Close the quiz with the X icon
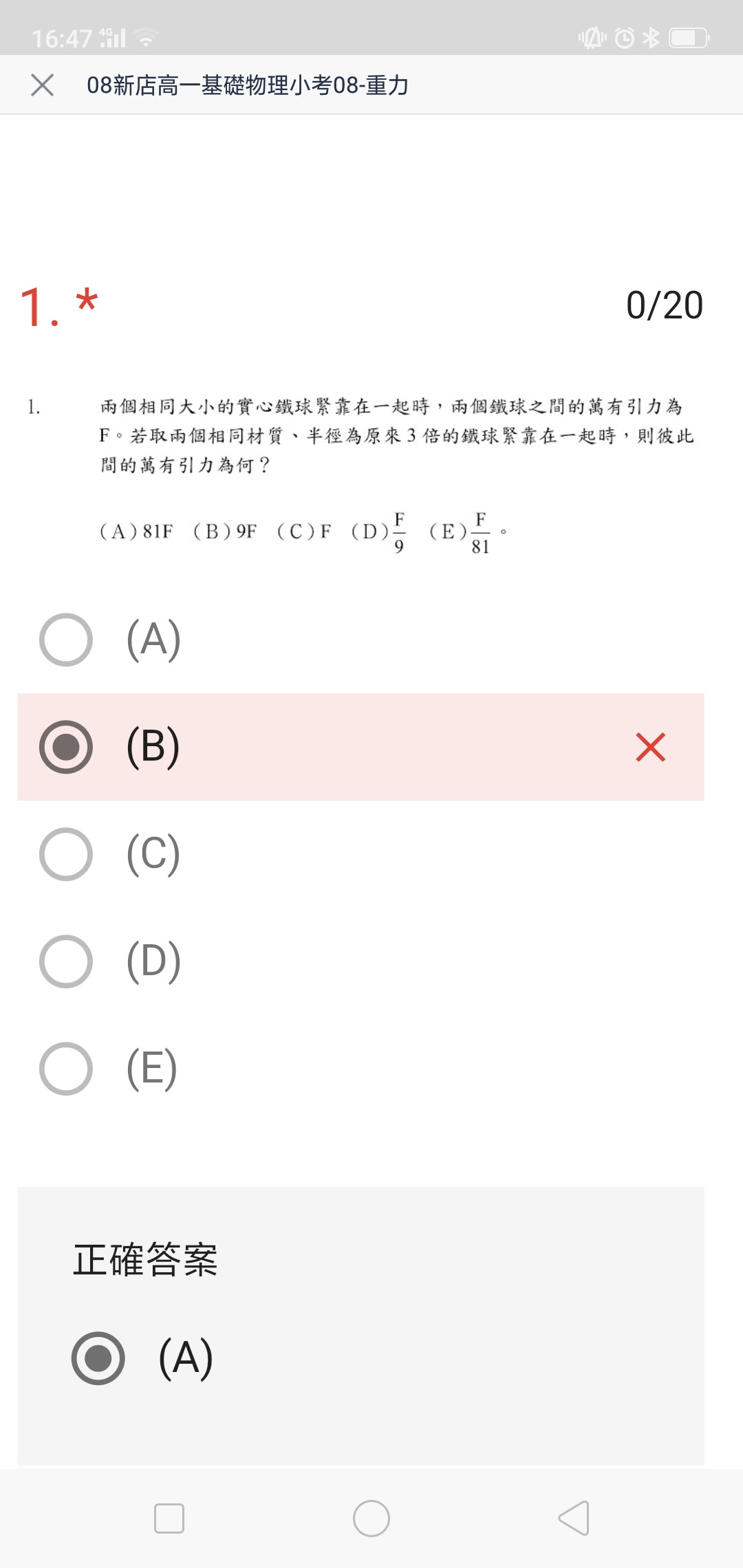Viewport: 743px width, 1568px height. click(x=42, y=85)
